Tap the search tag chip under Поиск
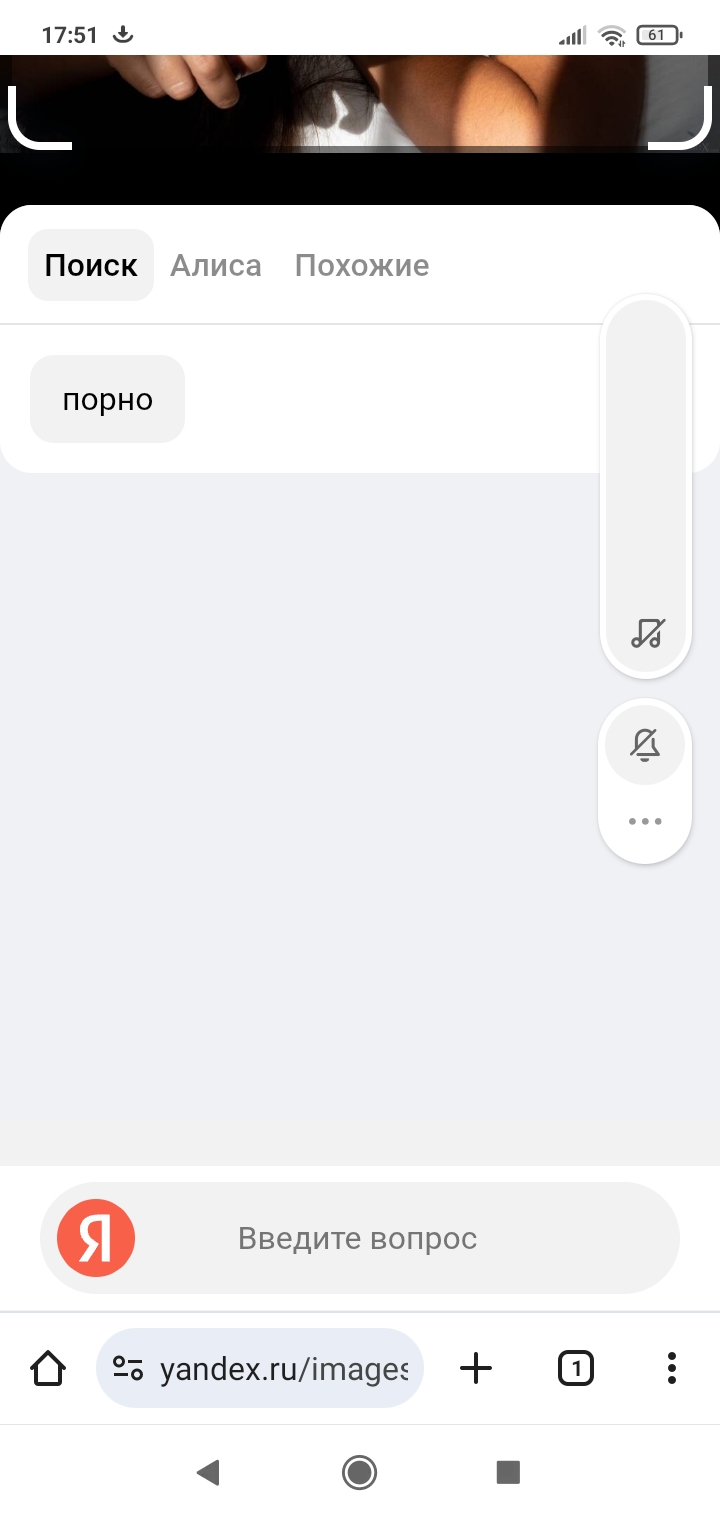The width and height of the screenshot is (720, 1520). click(x=107, y=399)
